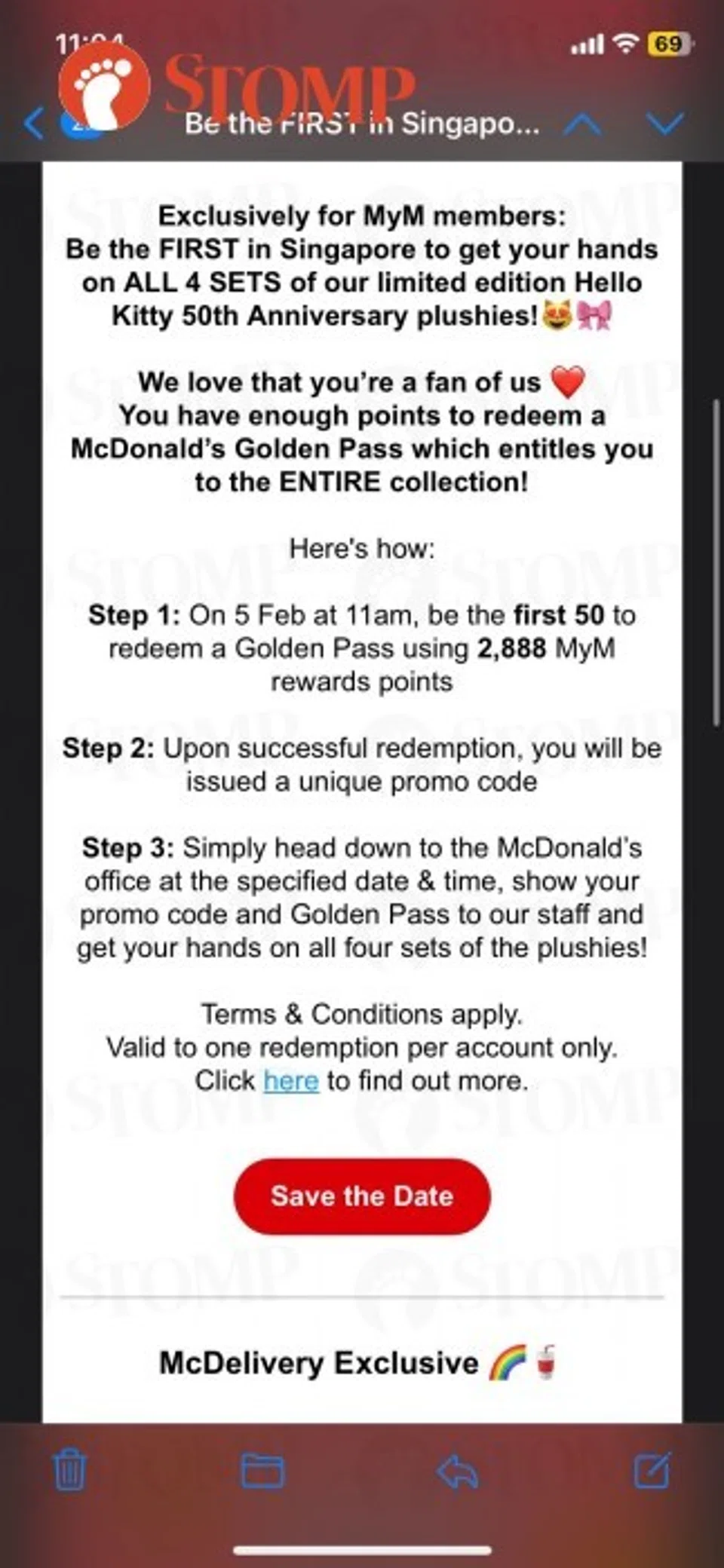Image resolution: width=724 pixels, height=1568 pixels.
Task: Go to the previous email
Action: coord(583,123)
